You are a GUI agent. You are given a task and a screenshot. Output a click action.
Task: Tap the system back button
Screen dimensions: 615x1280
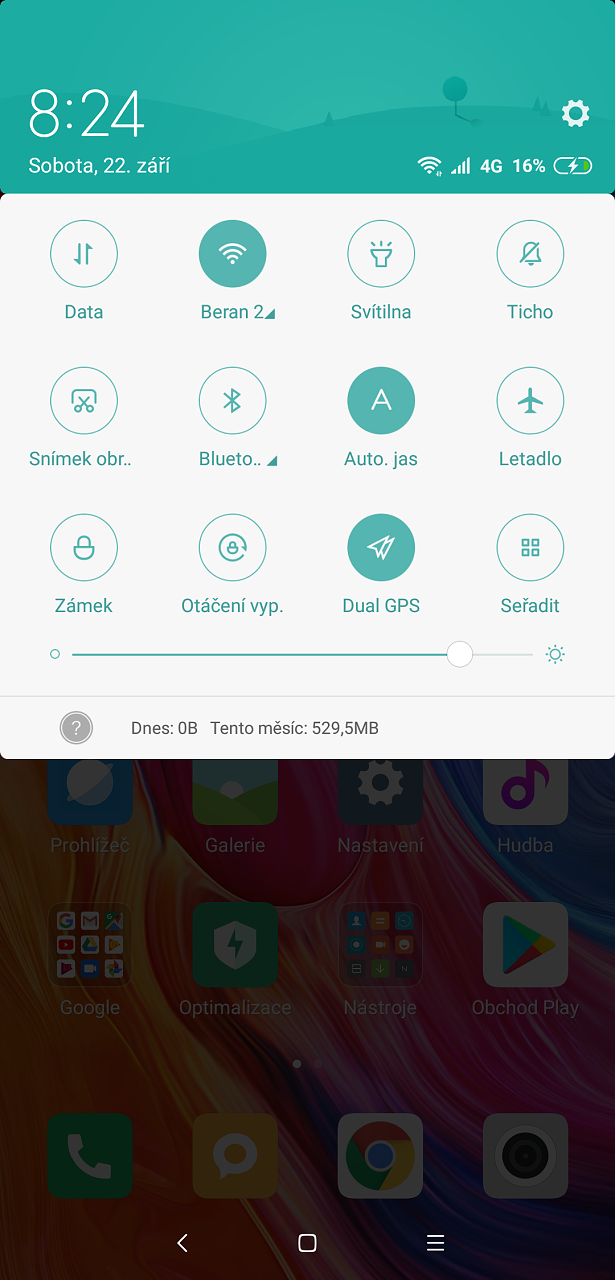coord(182,1243)
